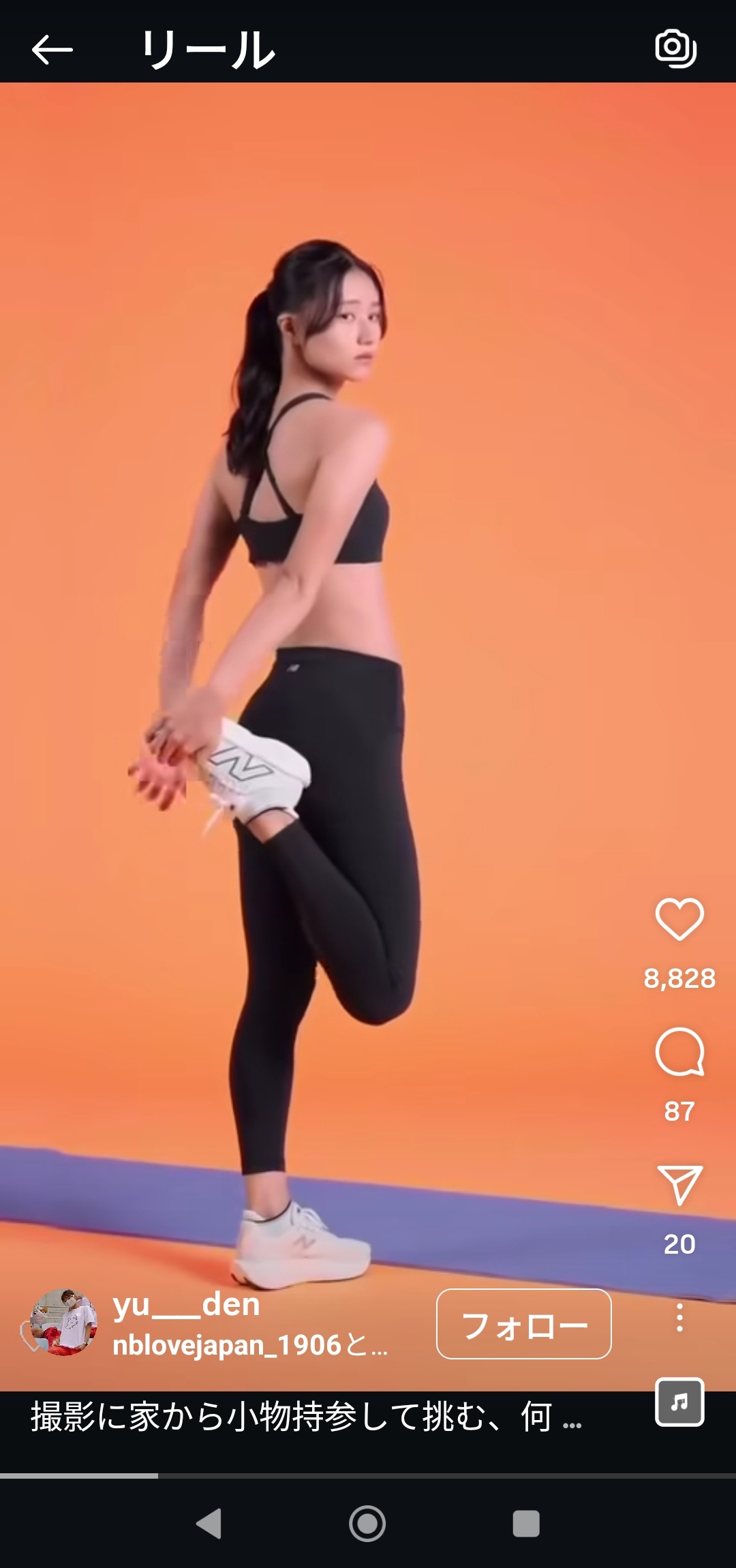Expand the caption starting with 撮影に家から
The width and height of the screenshot is (736, 1568).
[x=306, y=1417]
